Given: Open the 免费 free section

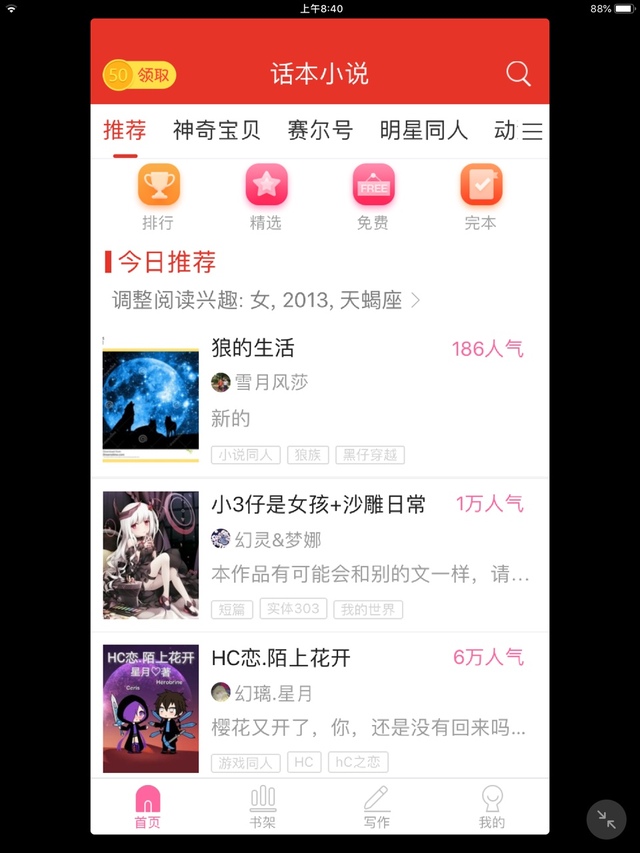Looking at the screenshot, I should tap(373, 197).
